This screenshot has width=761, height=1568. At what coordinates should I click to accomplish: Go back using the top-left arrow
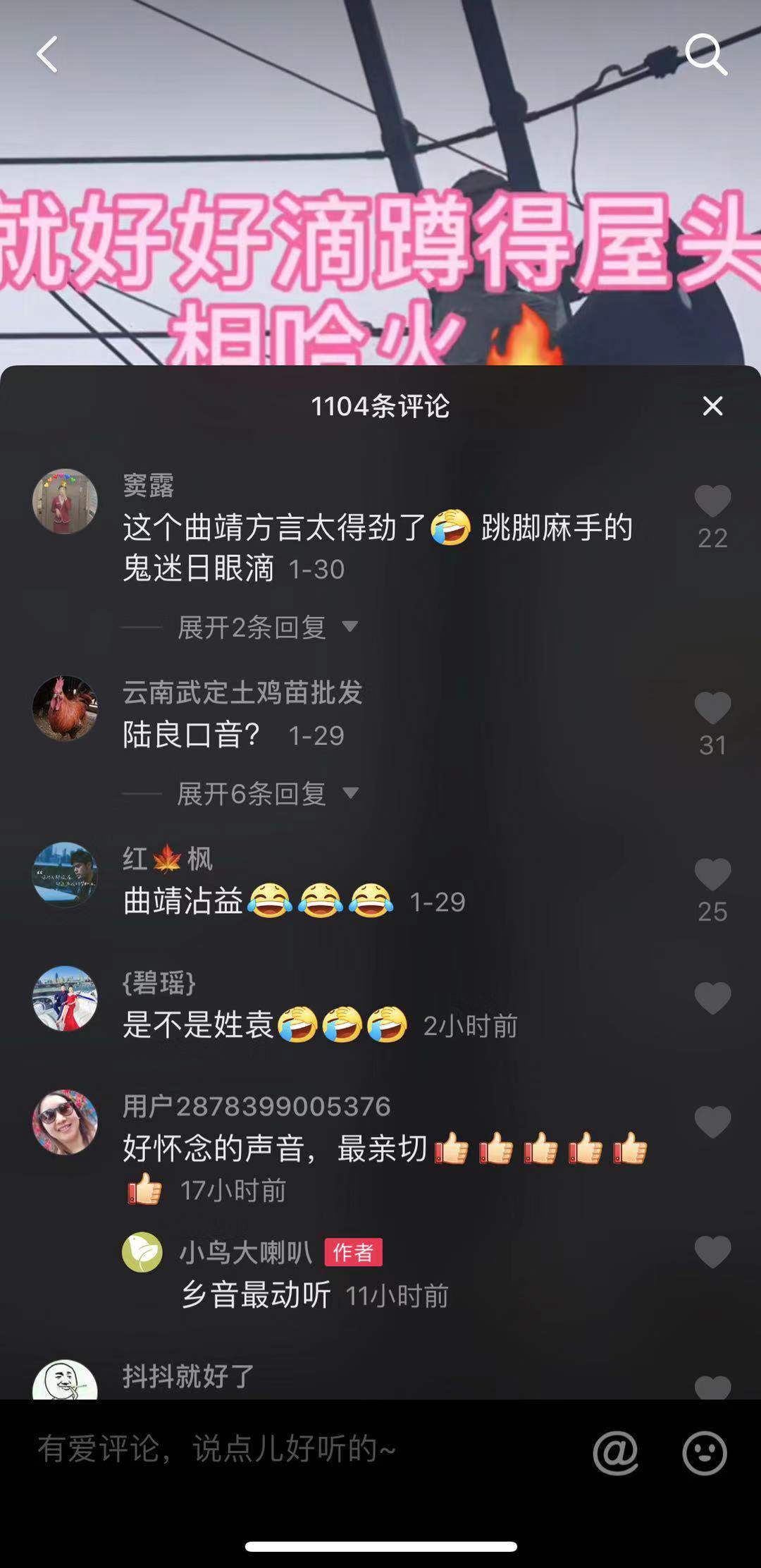tap(47, 54)
